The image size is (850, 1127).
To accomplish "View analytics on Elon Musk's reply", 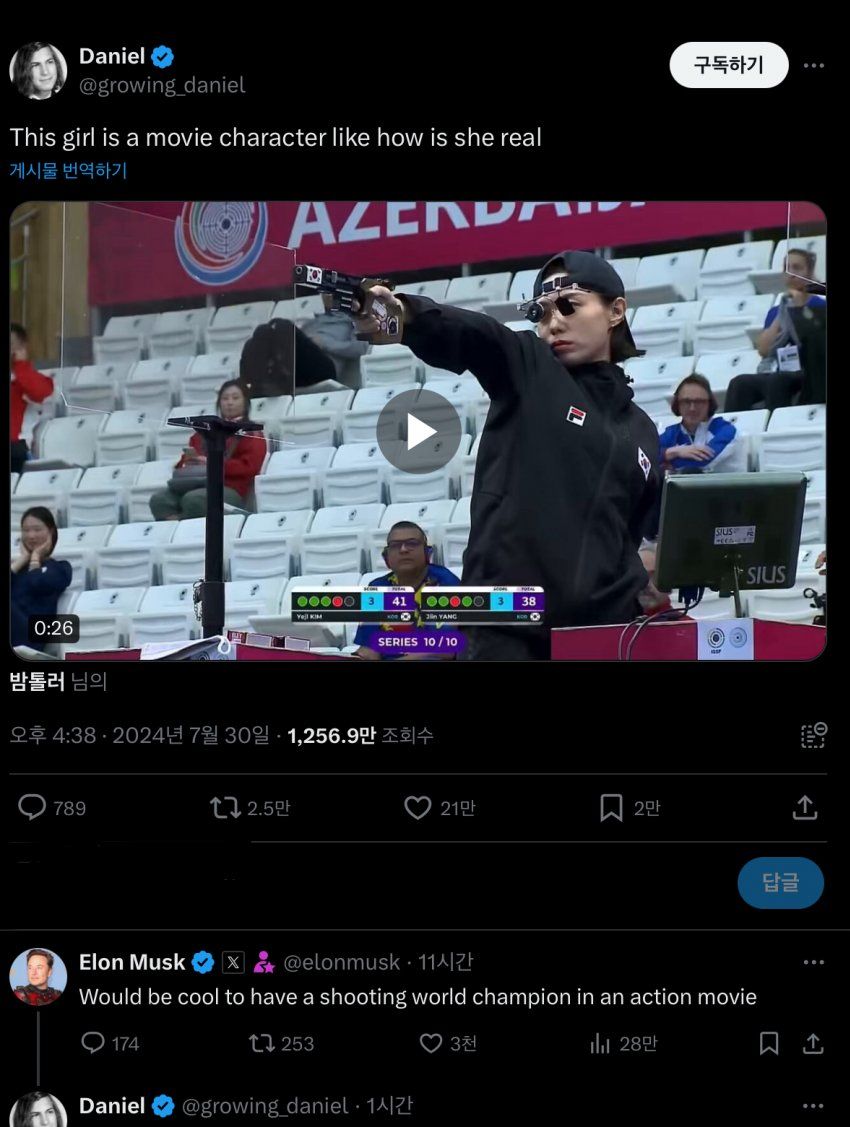I will [601, 1043].
